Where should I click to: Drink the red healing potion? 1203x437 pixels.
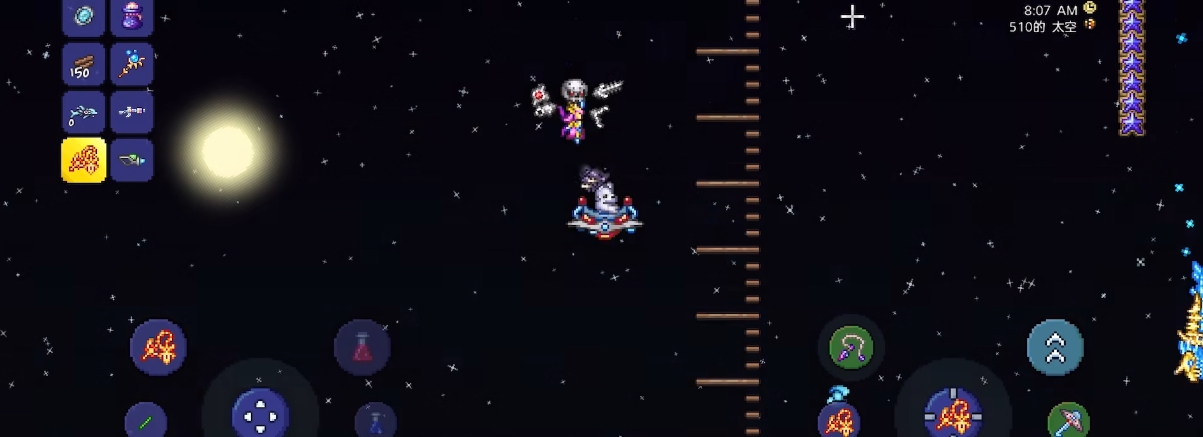362,347
